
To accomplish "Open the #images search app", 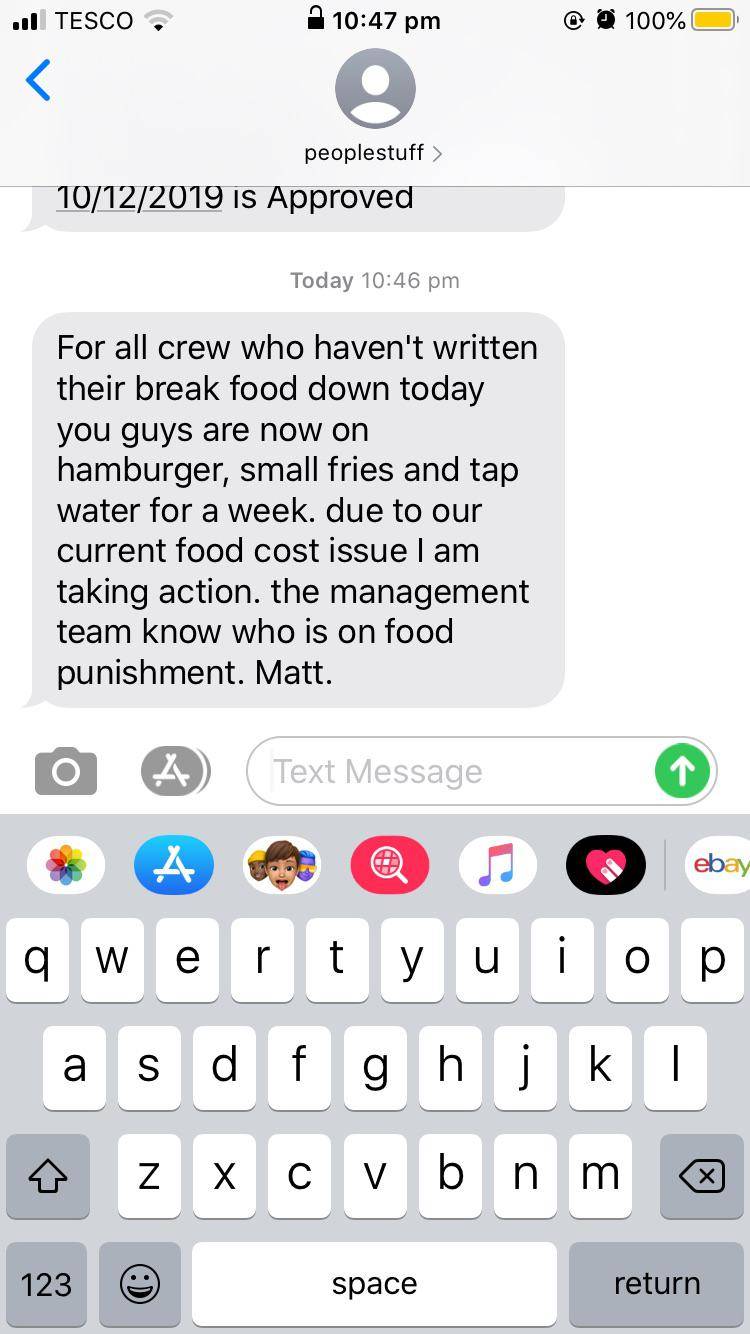I will tap(390, 865).
